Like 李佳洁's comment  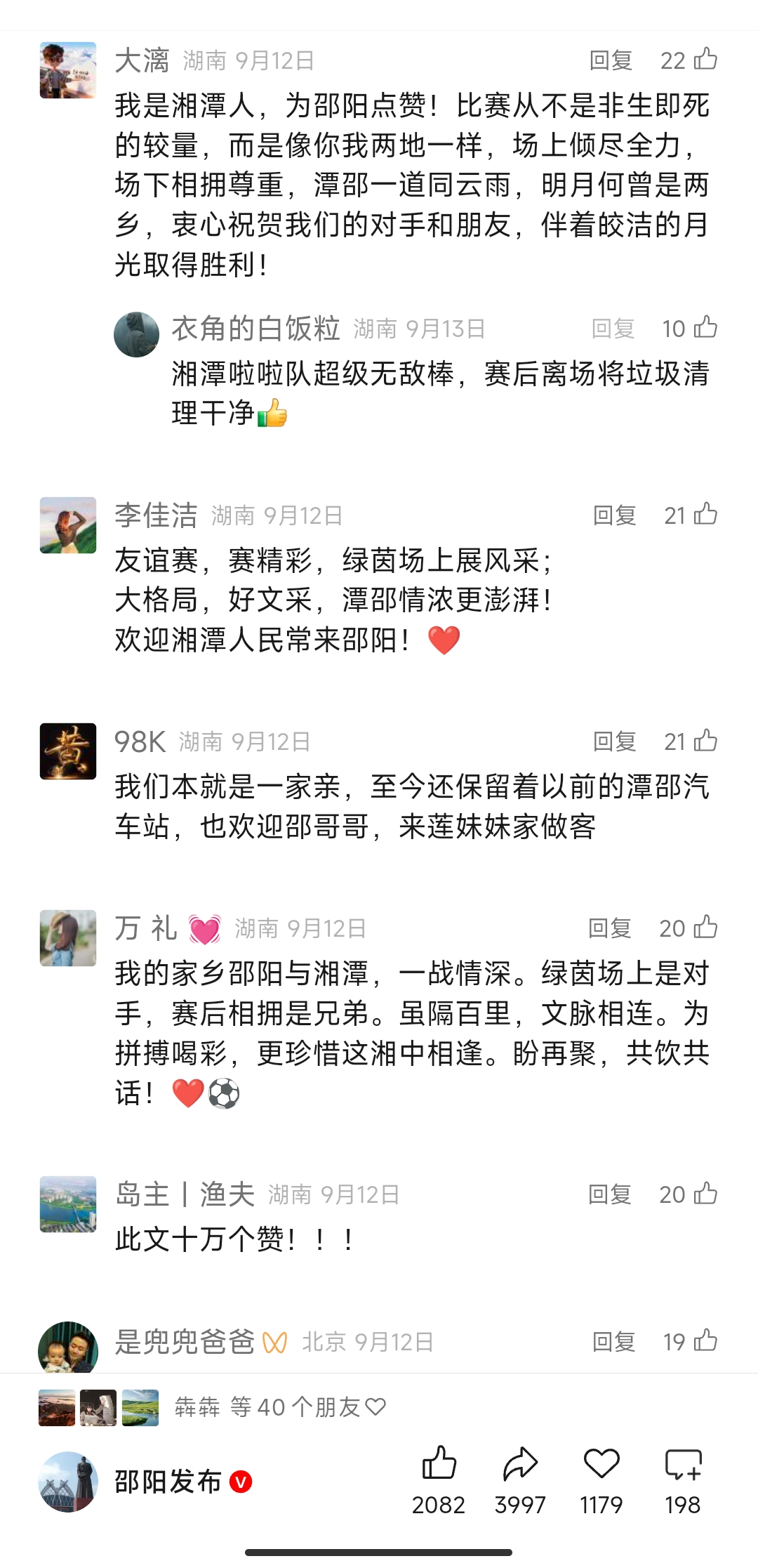705,515
